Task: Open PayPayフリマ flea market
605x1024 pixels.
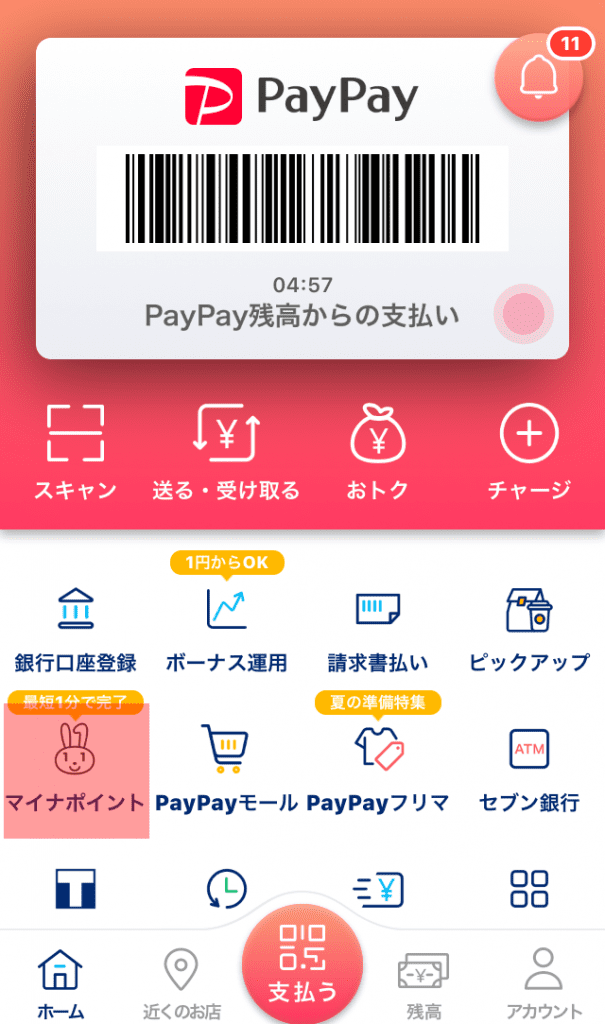Action: 378,770
